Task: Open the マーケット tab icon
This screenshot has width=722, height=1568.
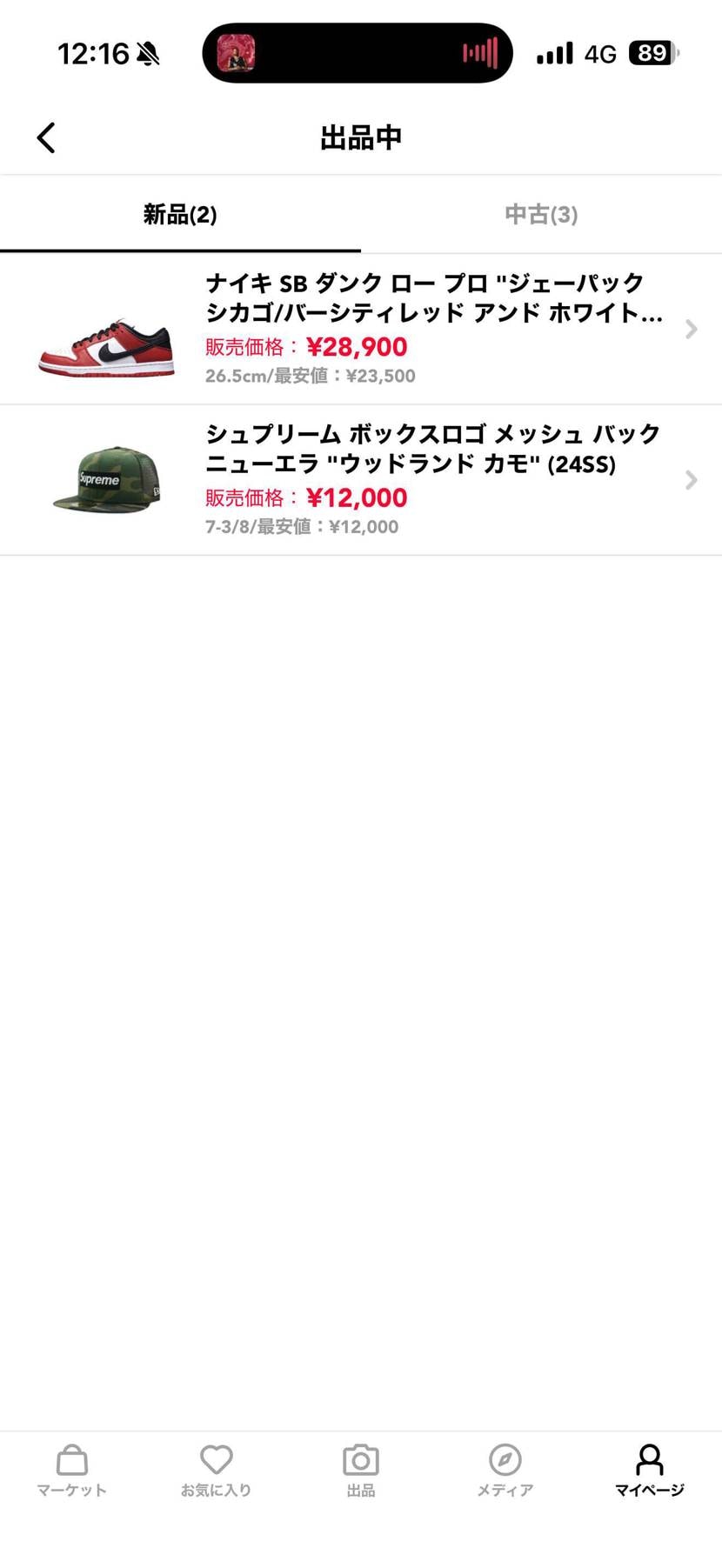Action: tap(72, 1470)
